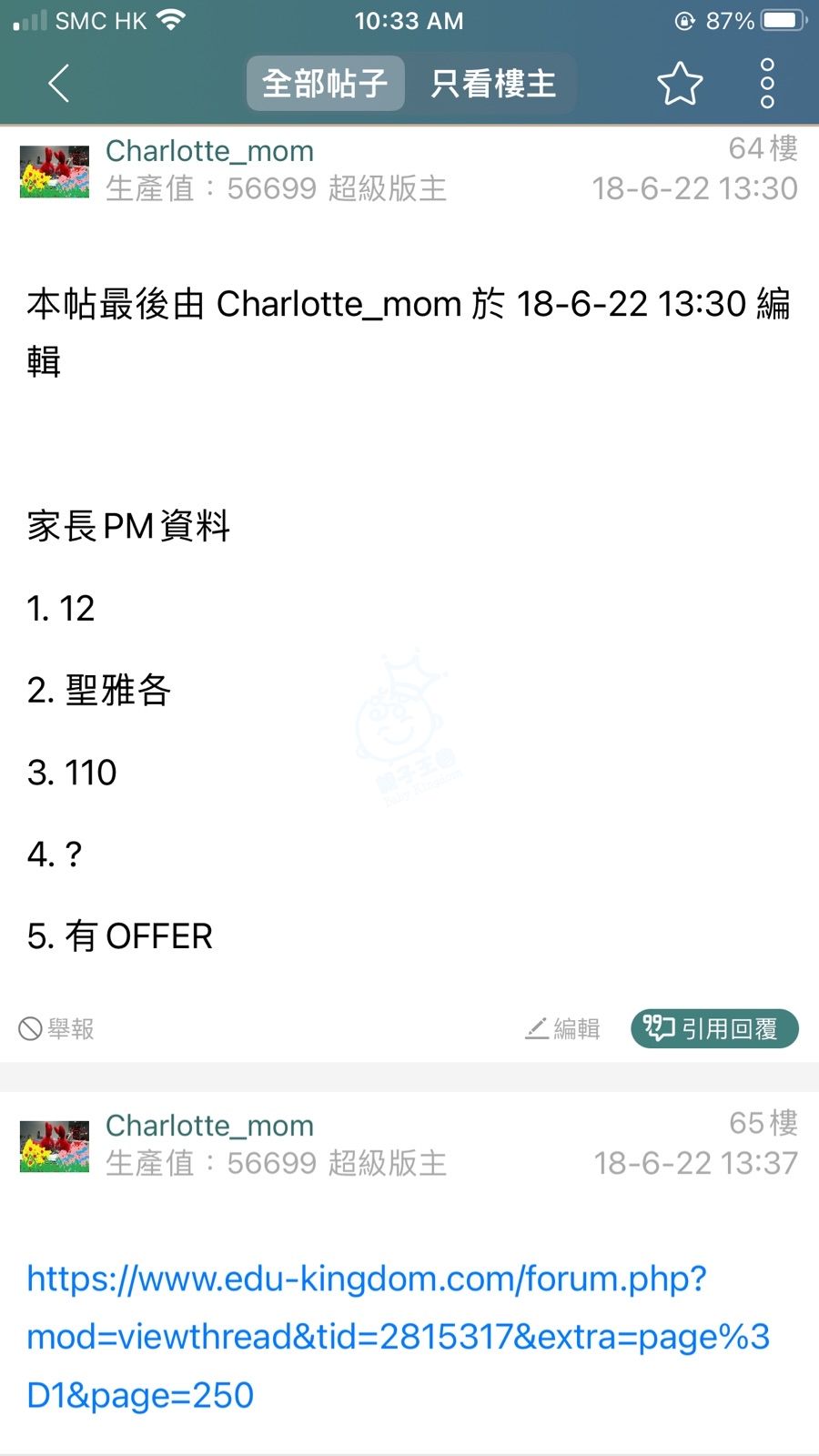The height and width of the screenshot is (1456, 819).
Task: Tap 編輯 to edit the 64樓 post
Action: (562, 1028)
